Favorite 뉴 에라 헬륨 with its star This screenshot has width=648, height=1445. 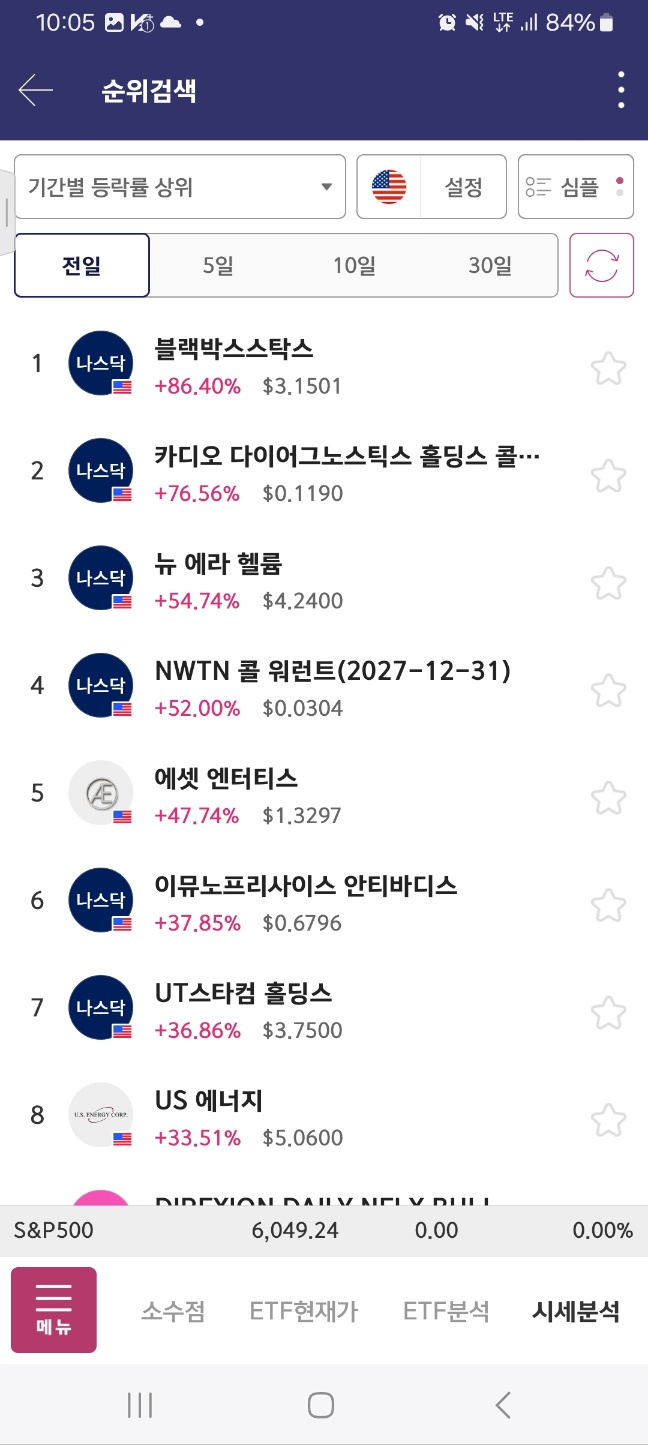(608, 583)
